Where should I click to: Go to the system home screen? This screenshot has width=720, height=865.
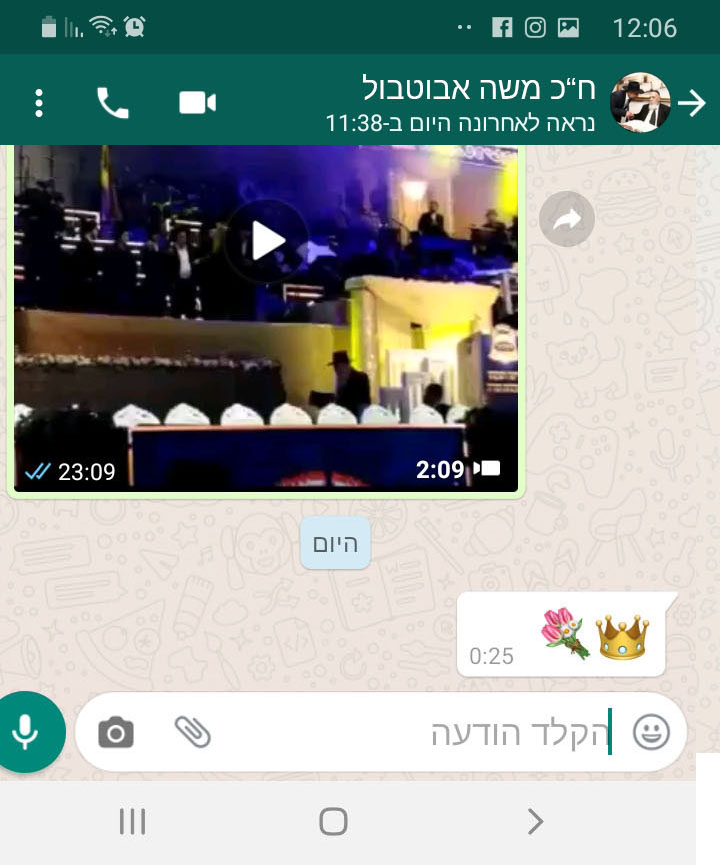[x=333, y=822]
